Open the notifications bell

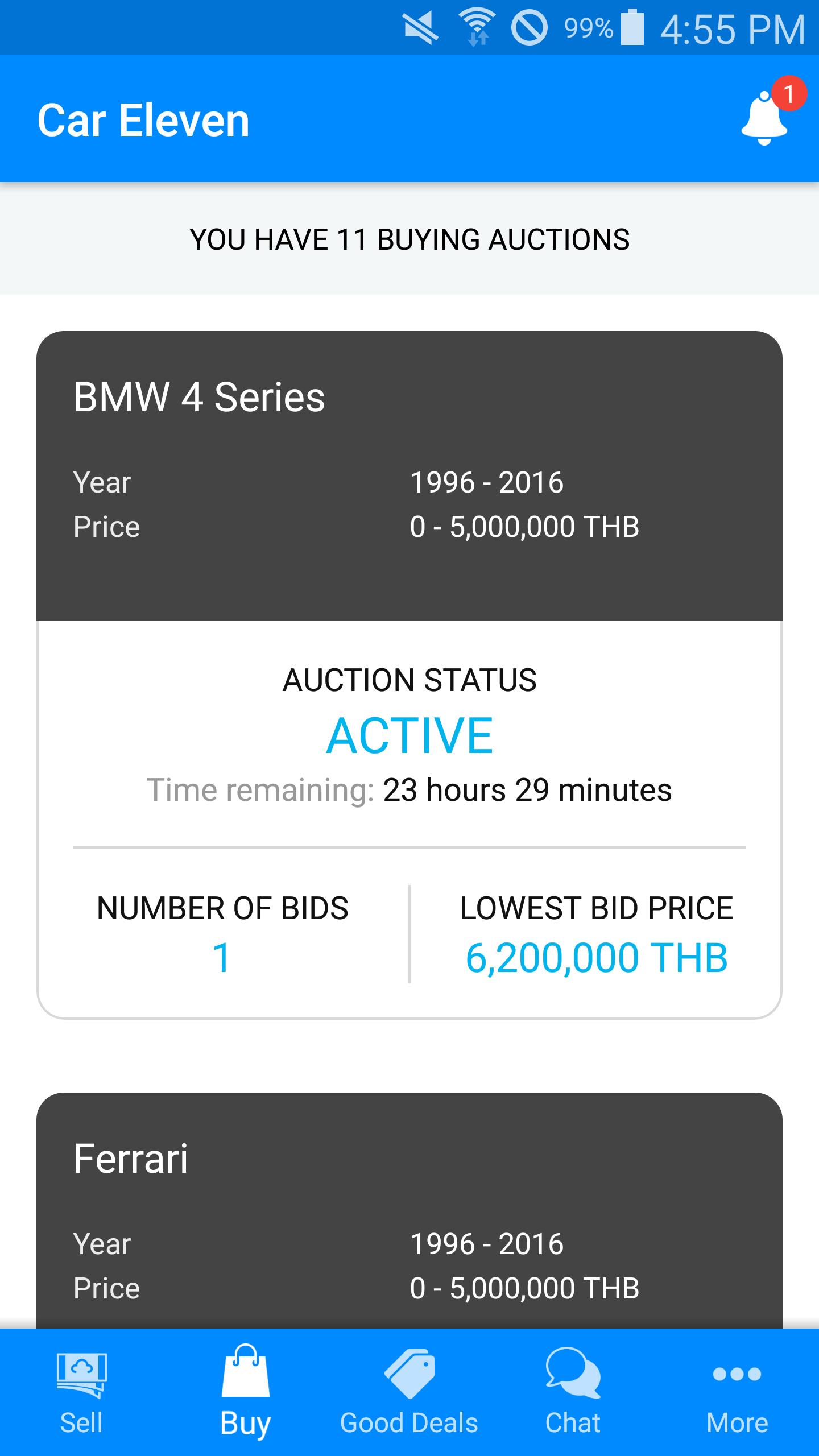764,119
